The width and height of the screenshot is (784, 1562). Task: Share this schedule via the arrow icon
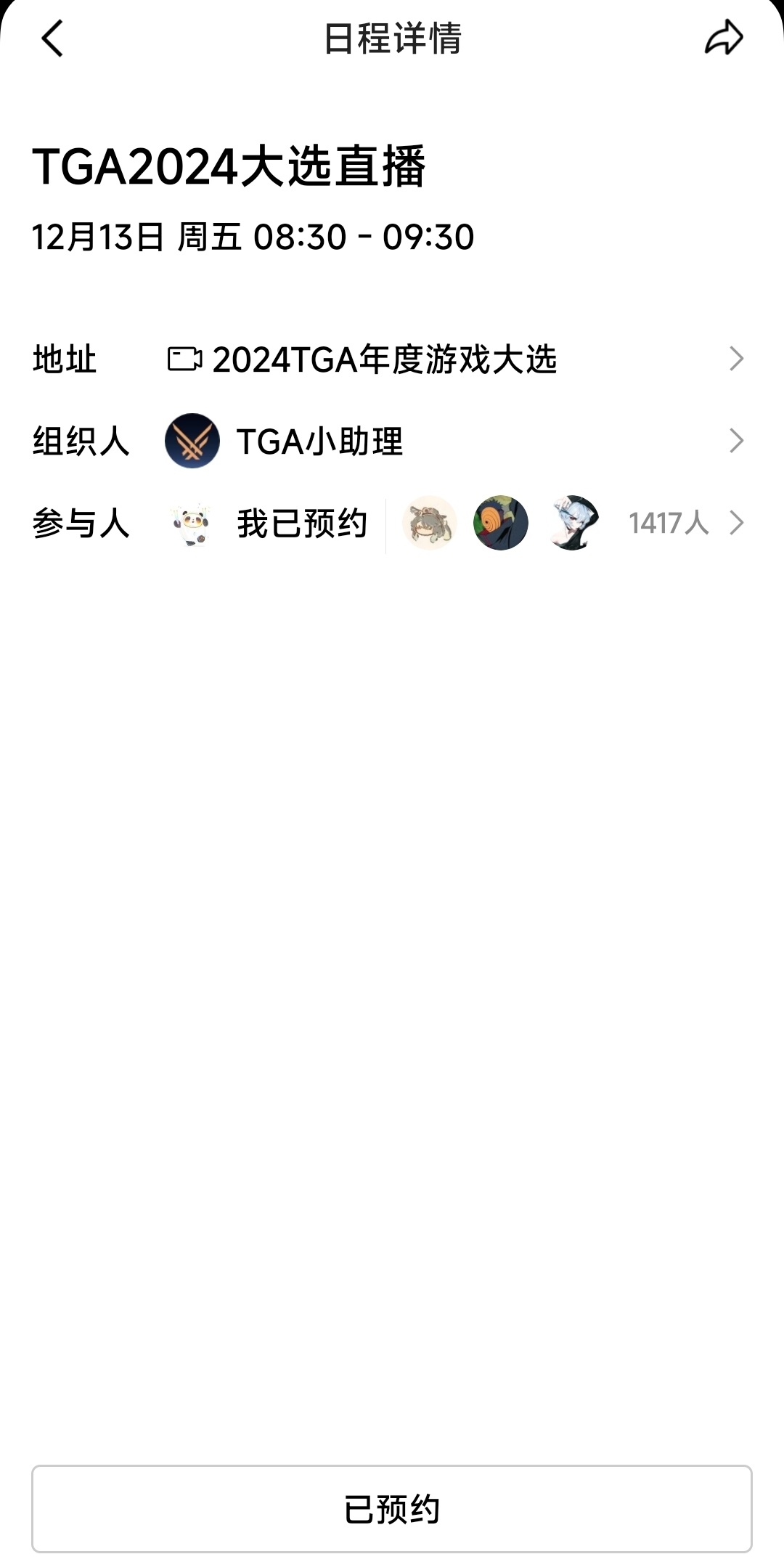[724, 38]
